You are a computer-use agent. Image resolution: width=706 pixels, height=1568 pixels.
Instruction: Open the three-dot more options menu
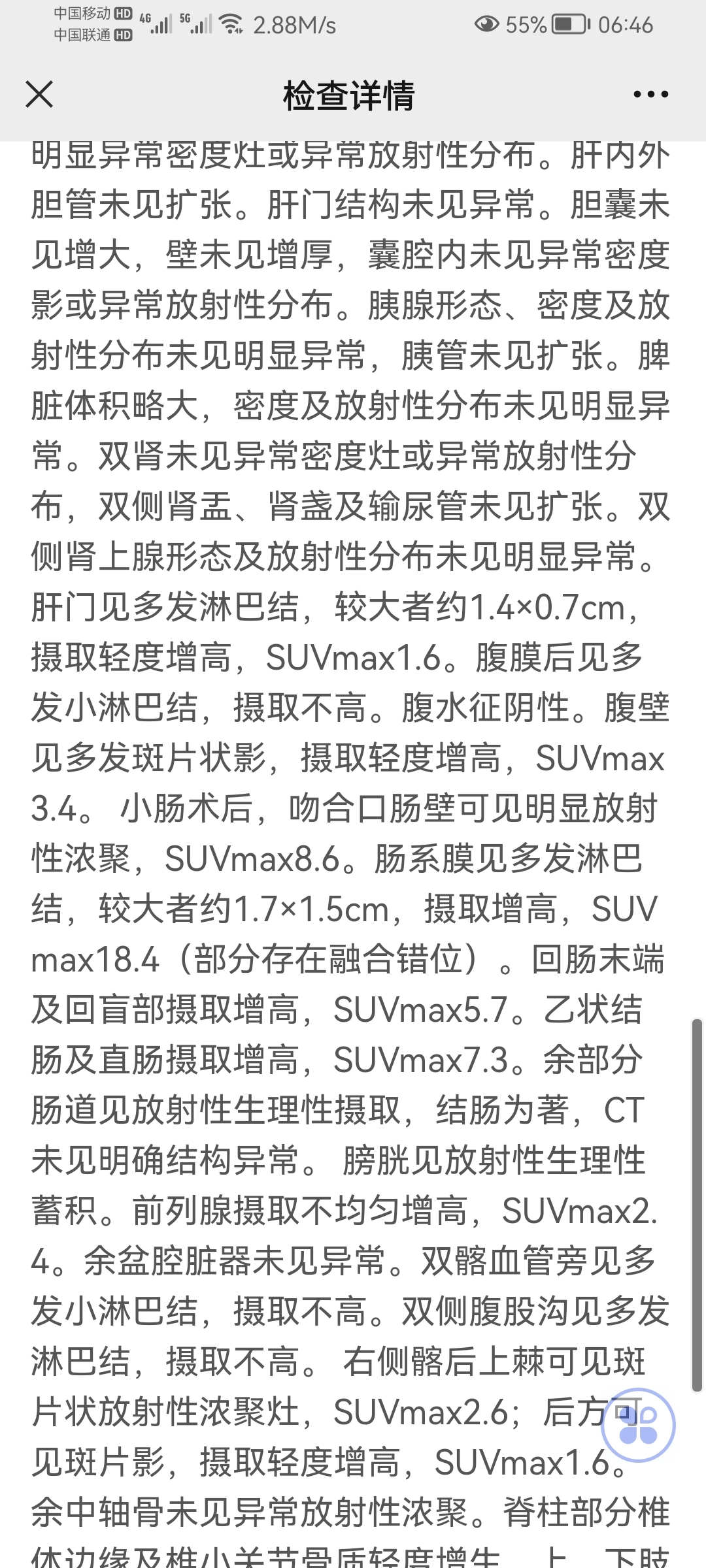tap(650, 95)
